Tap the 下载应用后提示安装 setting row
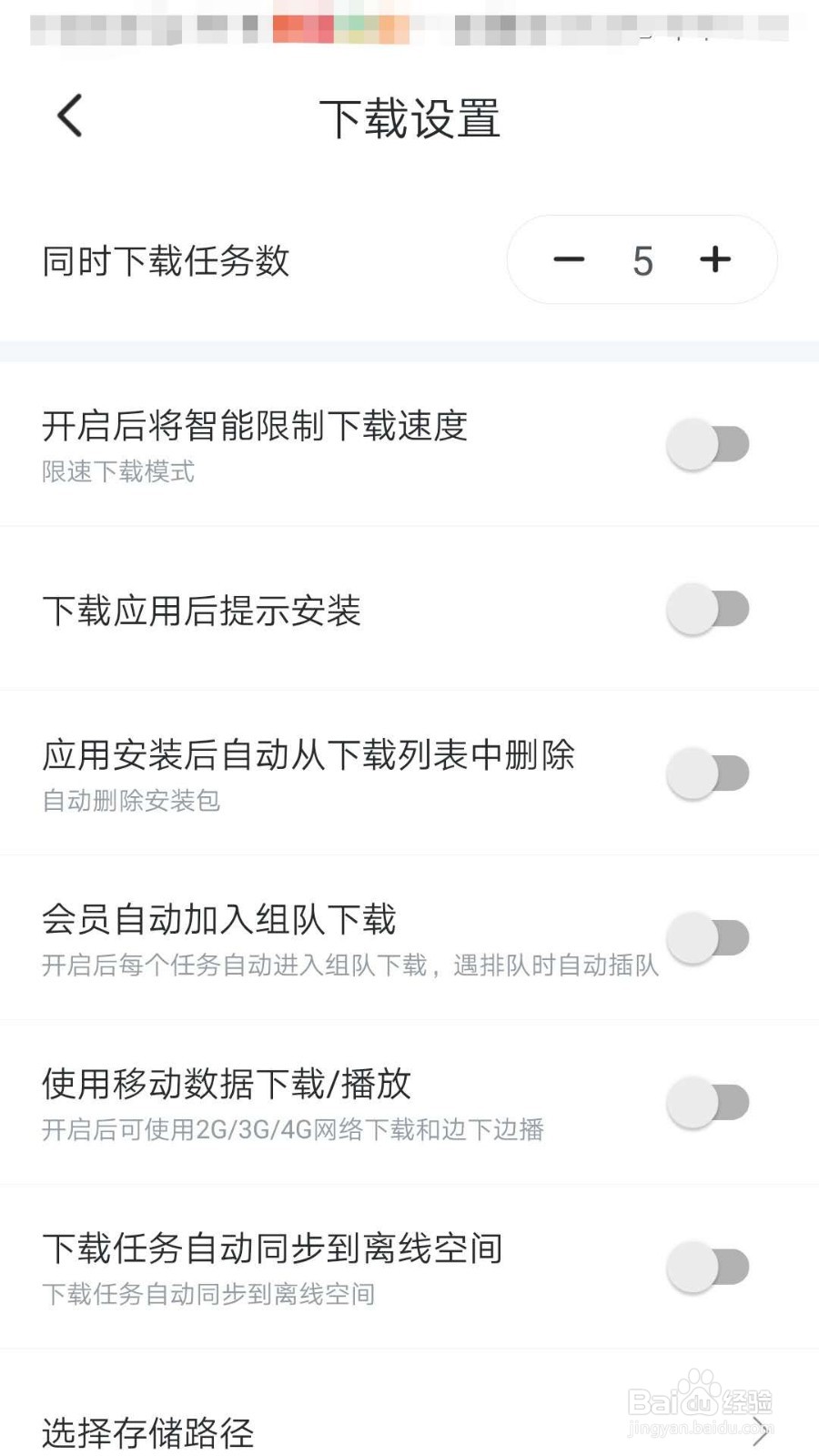819x1456 pixels. click(x=204, y=612)
